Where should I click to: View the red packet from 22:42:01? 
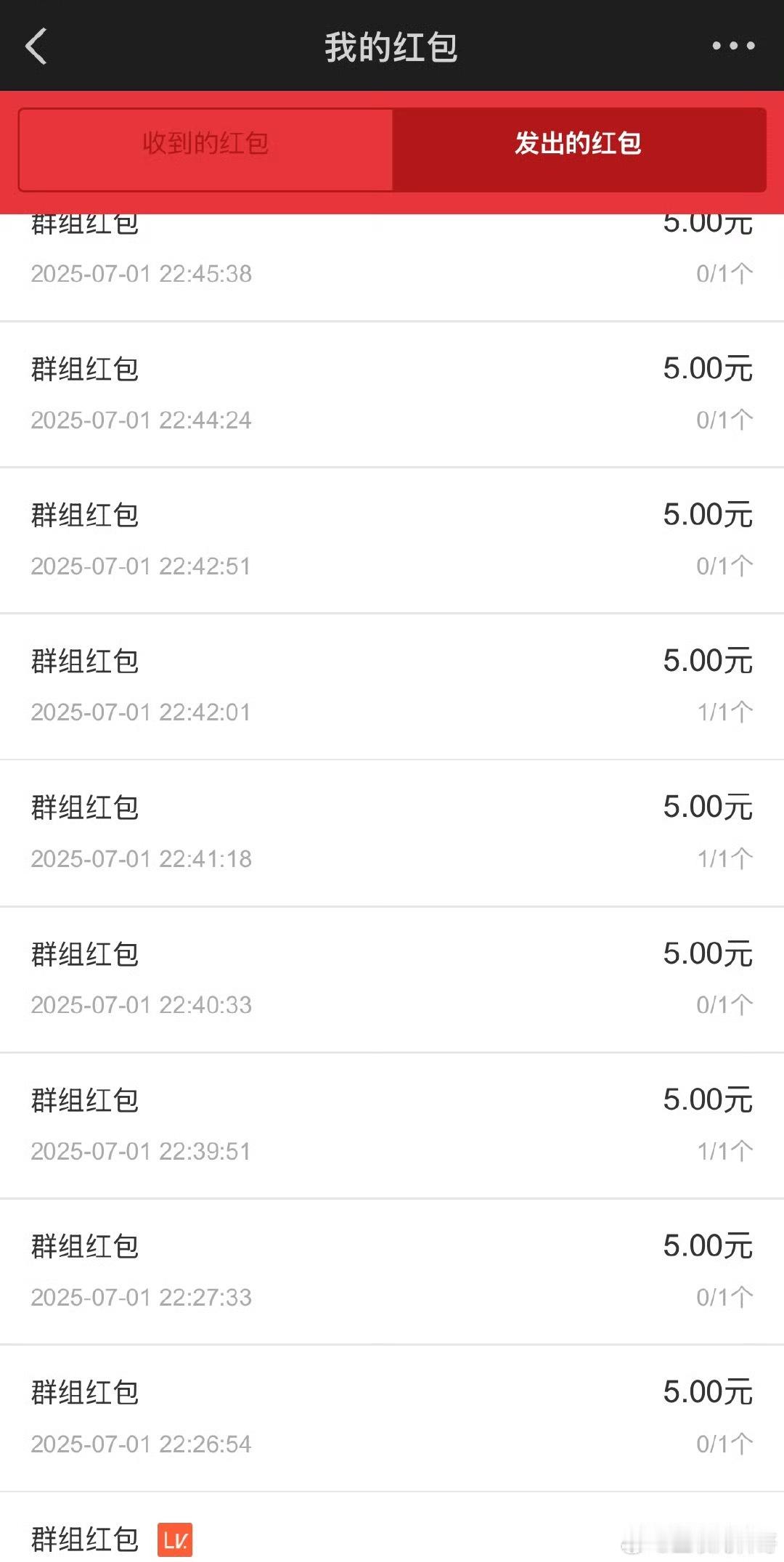392,686
